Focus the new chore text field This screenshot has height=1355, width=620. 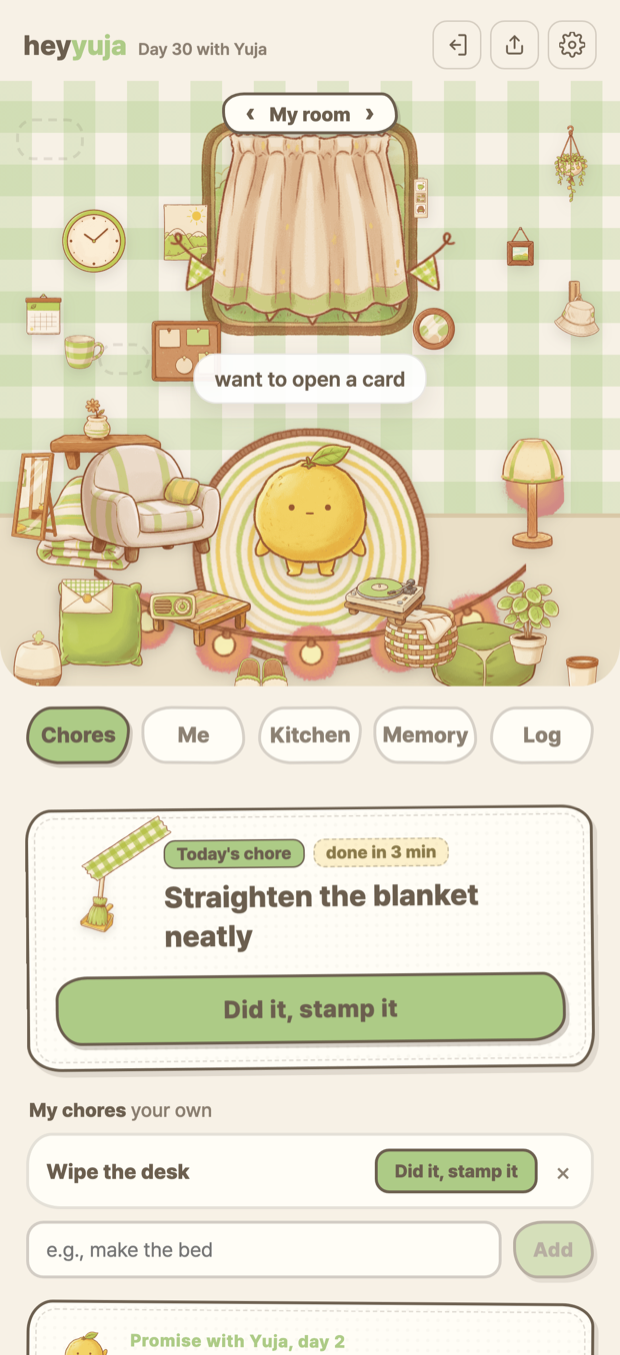pos(264,1249)
